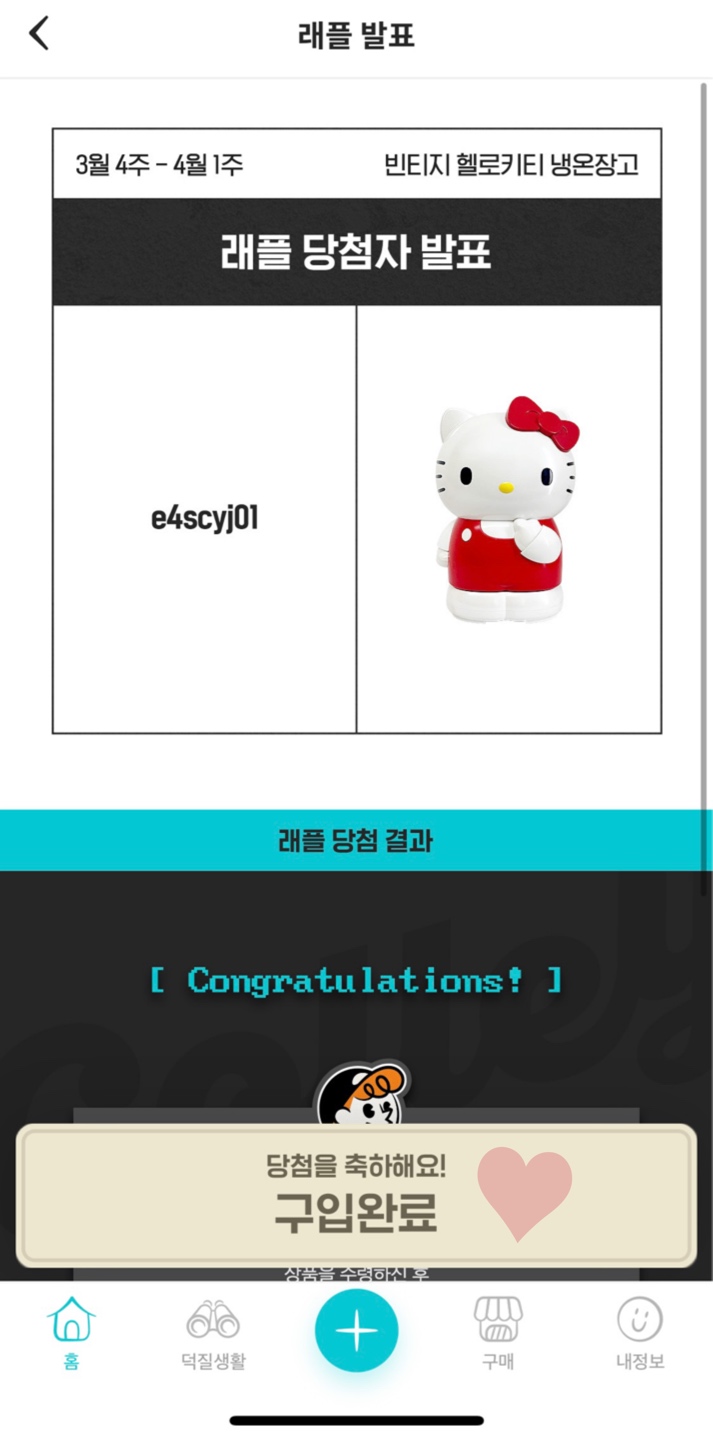The width and height of the screenshot is (713, 1440).
Task: Open the 내정보 tab
Action: point(640,1333)
